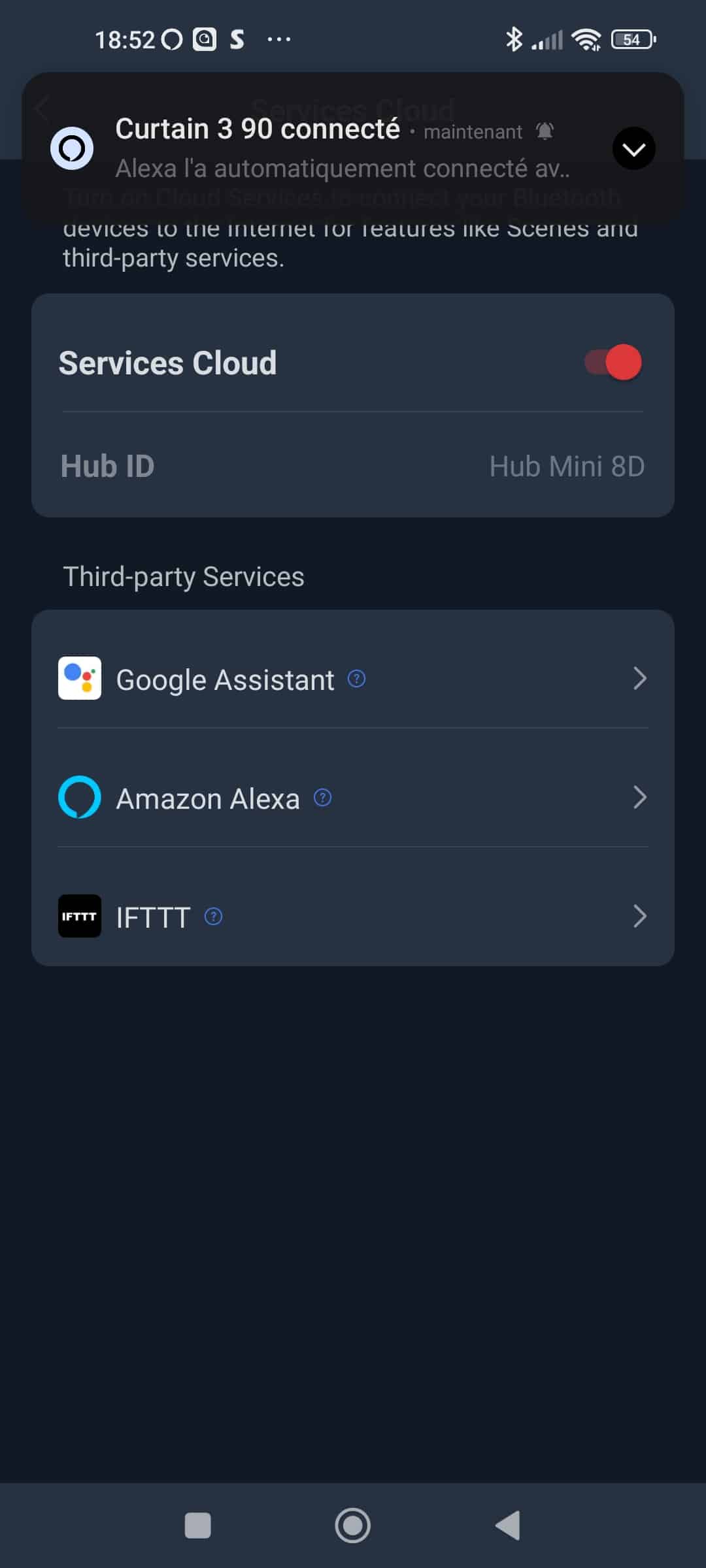
Task: Open the recent apps view
Action: click(198, 1526)
